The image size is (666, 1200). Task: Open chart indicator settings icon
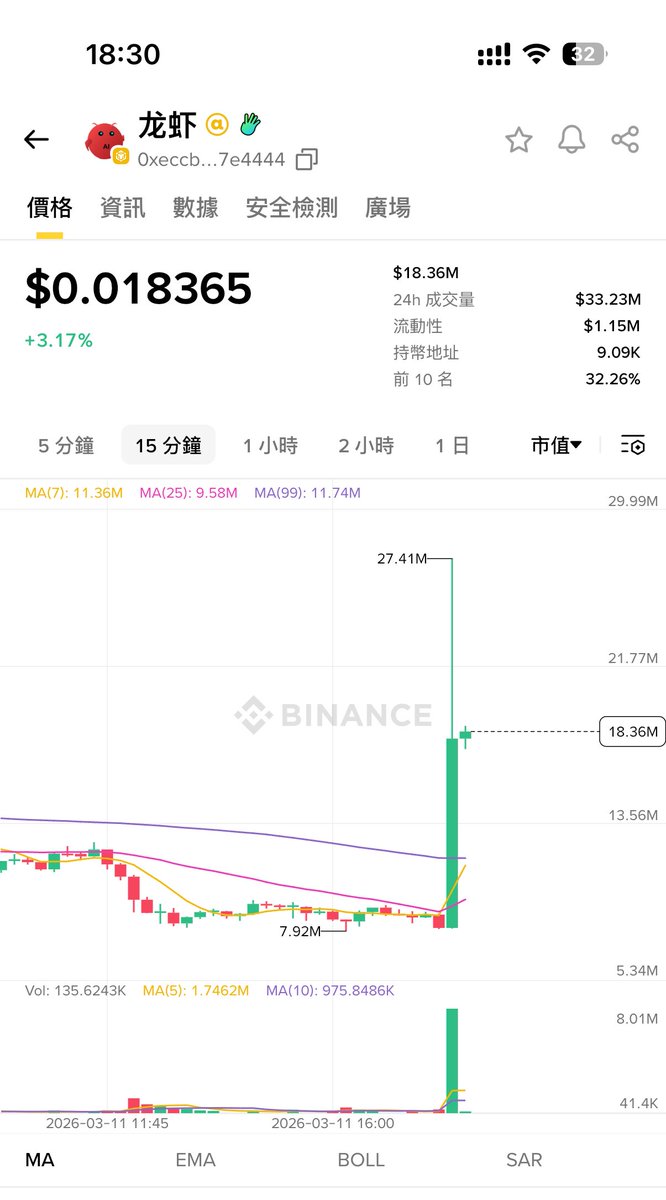[633, 446]
